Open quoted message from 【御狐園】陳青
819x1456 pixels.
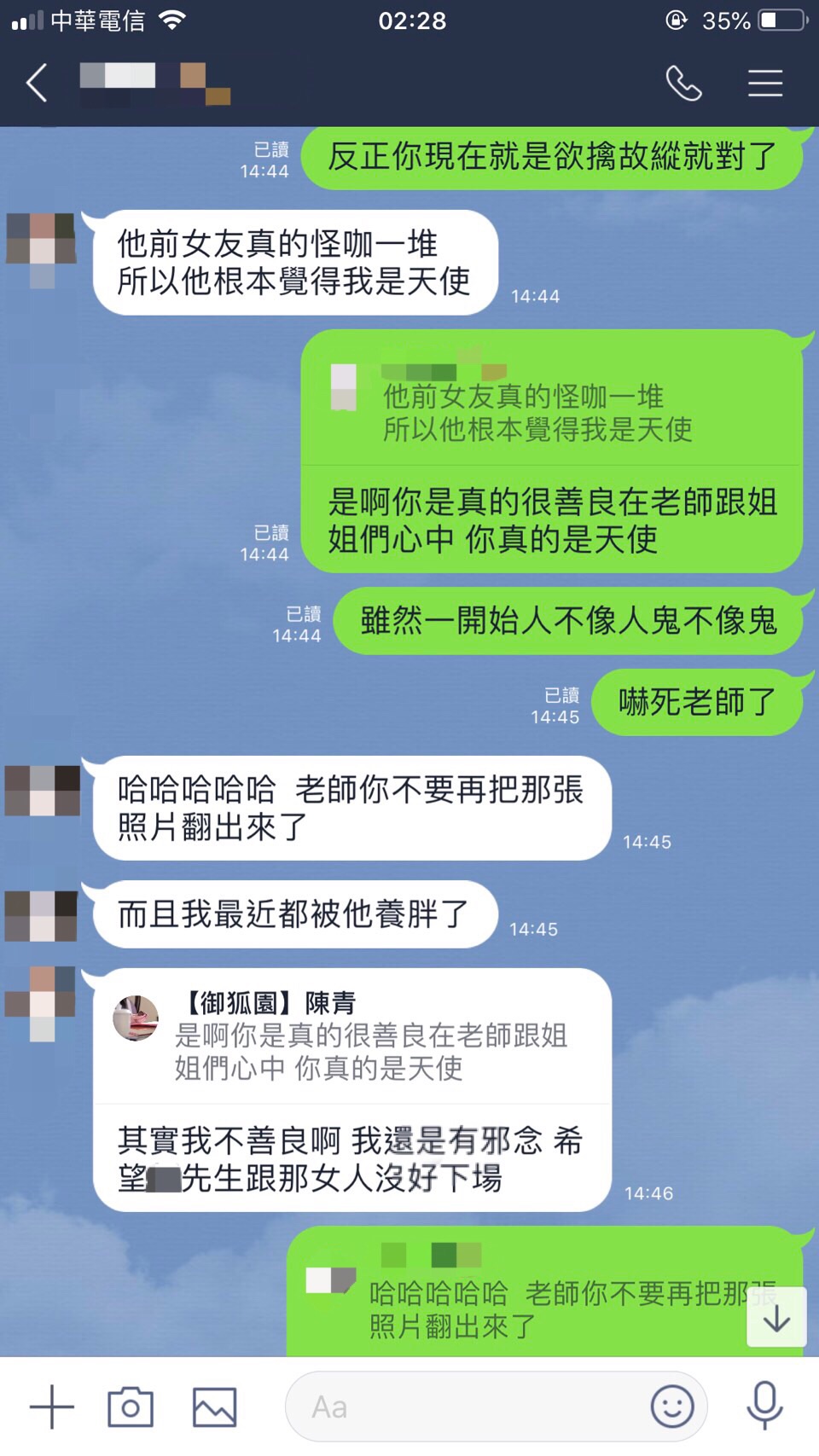tap(351, 1036)
